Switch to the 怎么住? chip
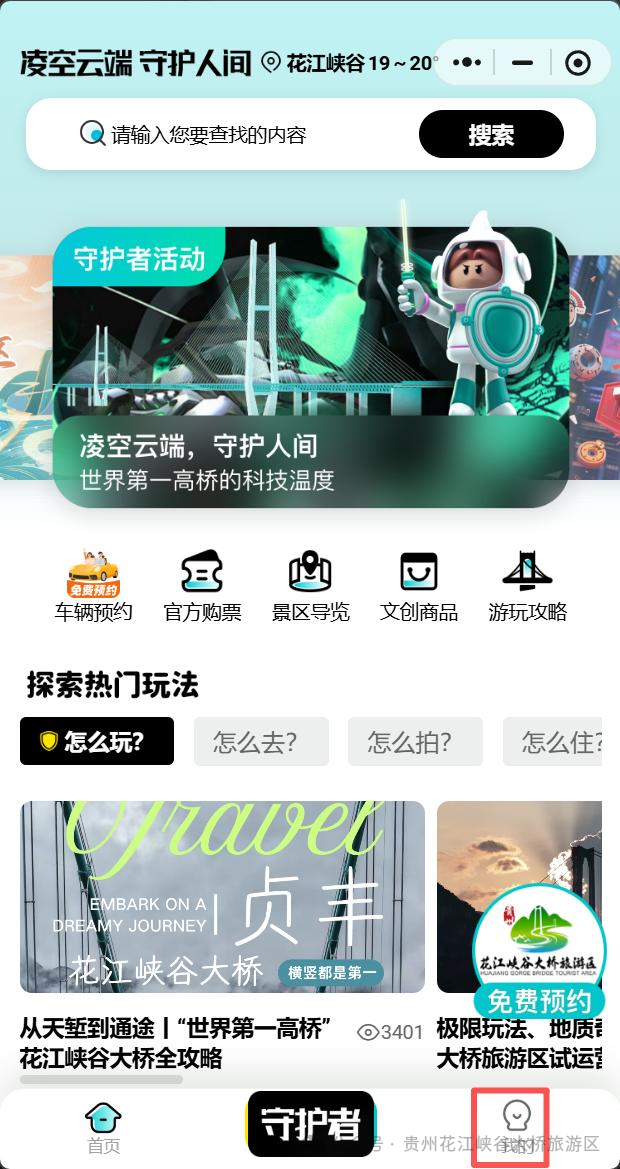Viewport: 620px width, 1169px height. [562, 741]
